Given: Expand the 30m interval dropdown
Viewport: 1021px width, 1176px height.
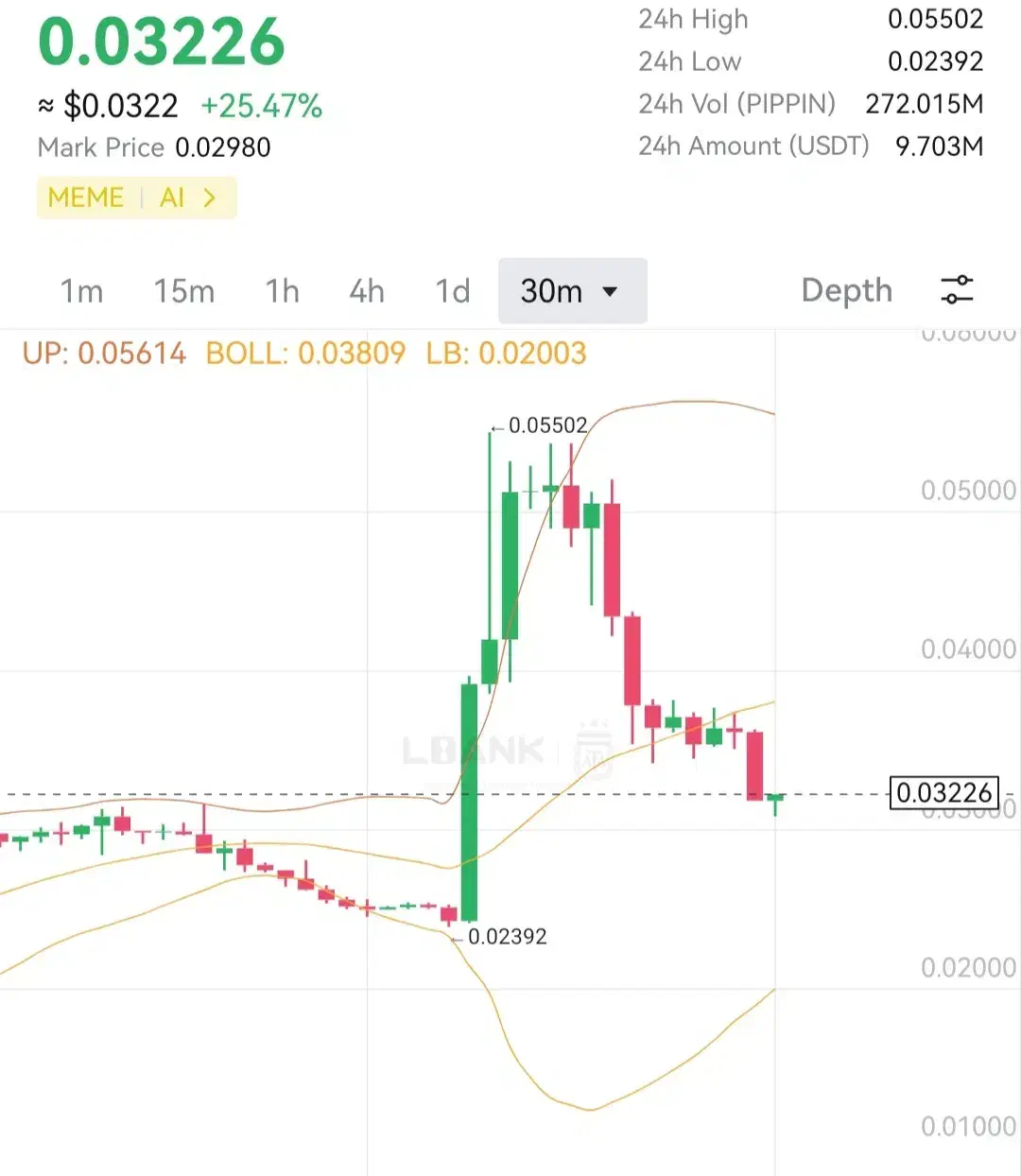Looking at the screenshot, I should 572,291.
